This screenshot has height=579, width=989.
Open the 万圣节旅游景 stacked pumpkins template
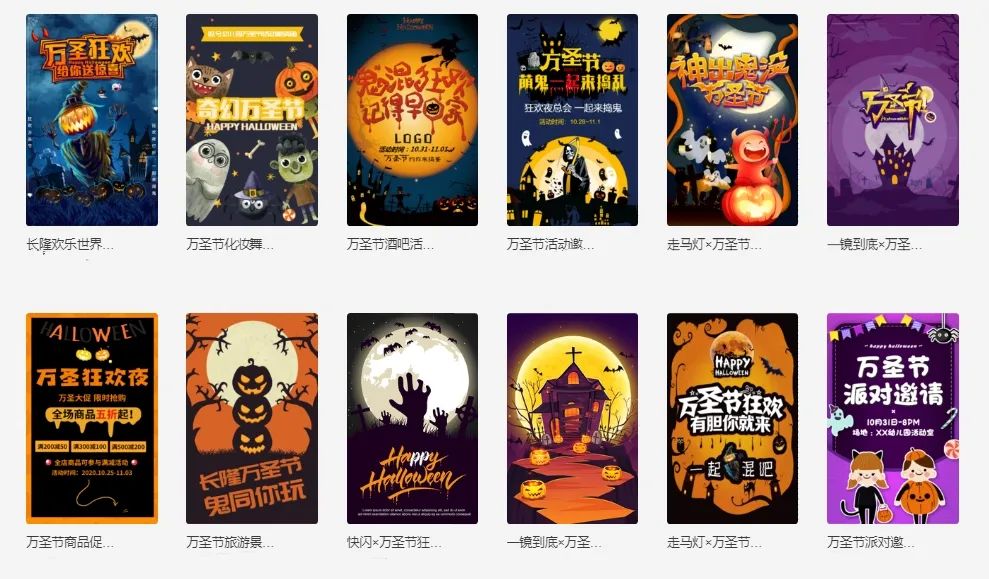click(x=251, y=418)
